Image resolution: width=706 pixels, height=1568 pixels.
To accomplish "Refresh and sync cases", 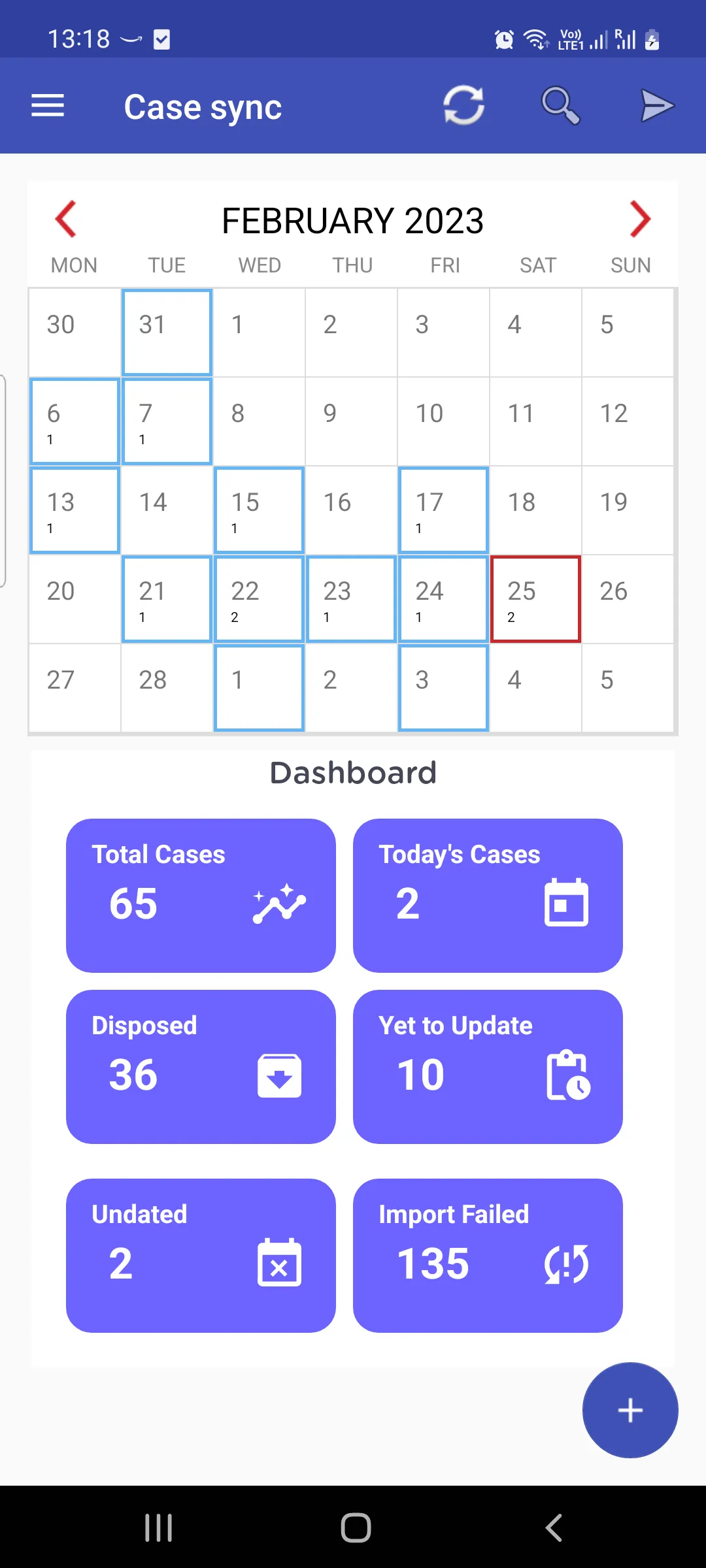I will point(463,106).
